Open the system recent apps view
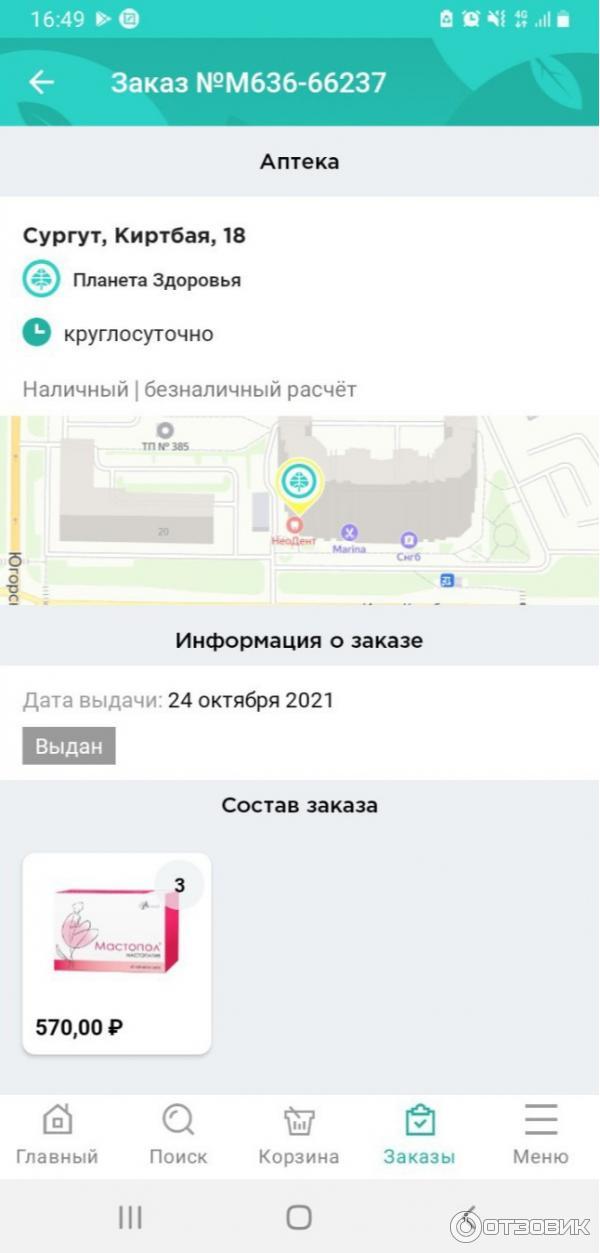The width and height of the screenshot is (600, 1253). (130, 1217)
